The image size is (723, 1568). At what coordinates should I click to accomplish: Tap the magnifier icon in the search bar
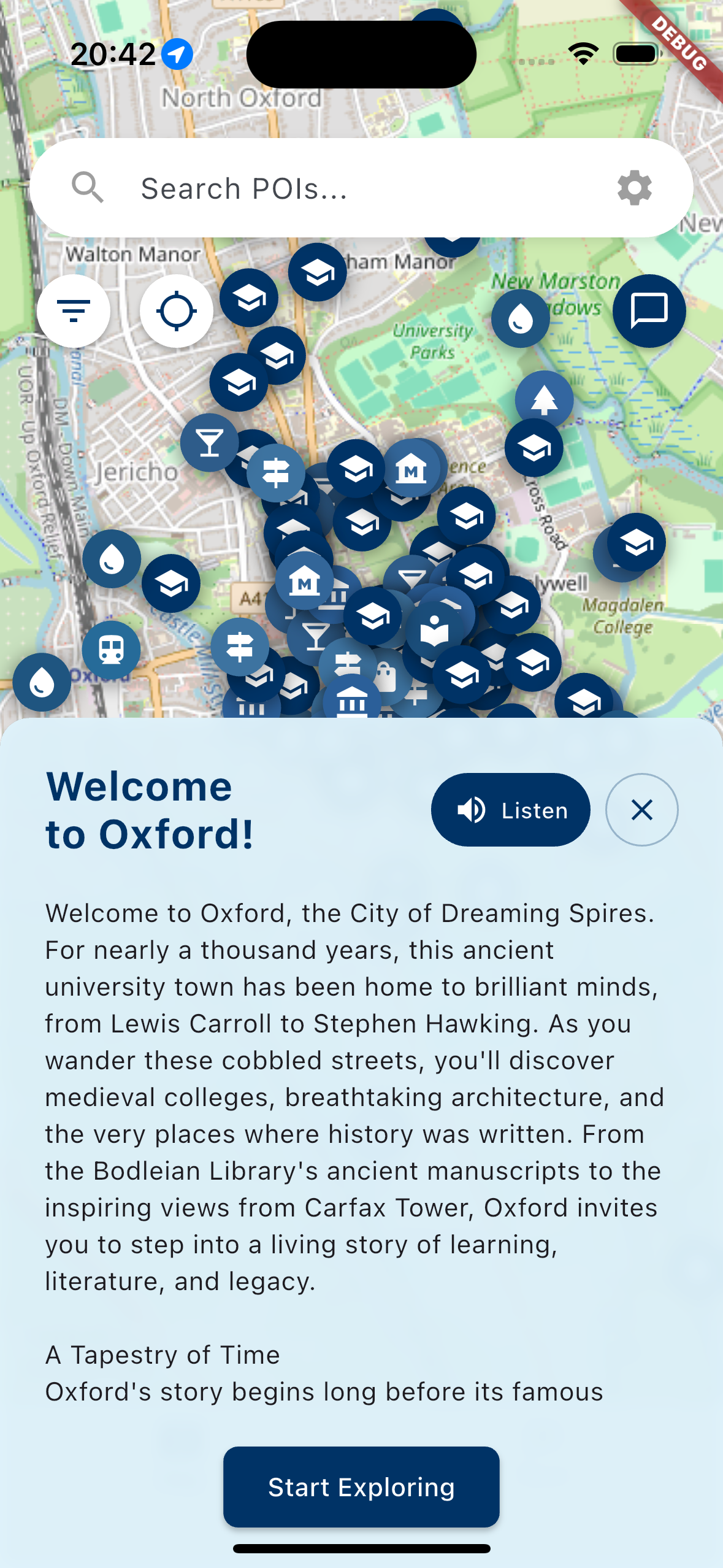click(88, 188)
